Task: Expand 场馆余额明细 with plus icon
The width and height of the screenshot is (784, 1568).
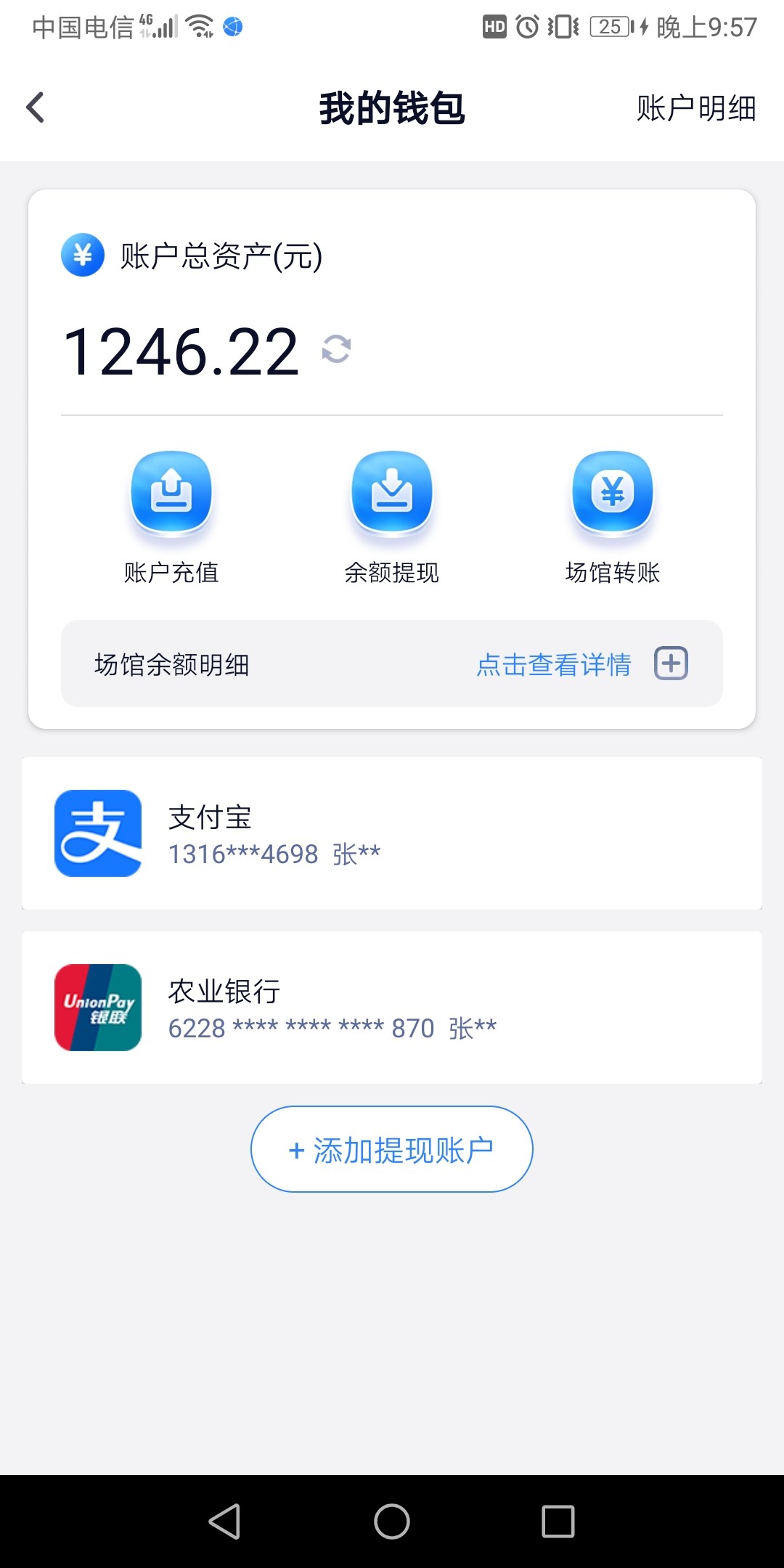Action: point(671,663)
